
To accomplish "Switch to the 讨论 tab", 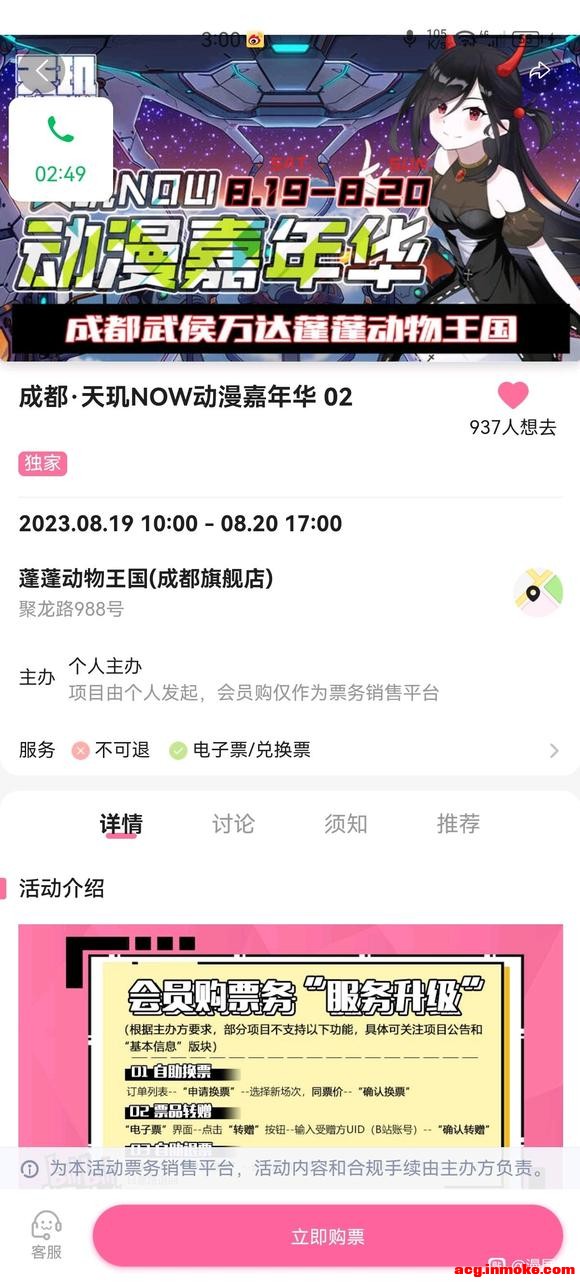I will click(x=233, y=823).
